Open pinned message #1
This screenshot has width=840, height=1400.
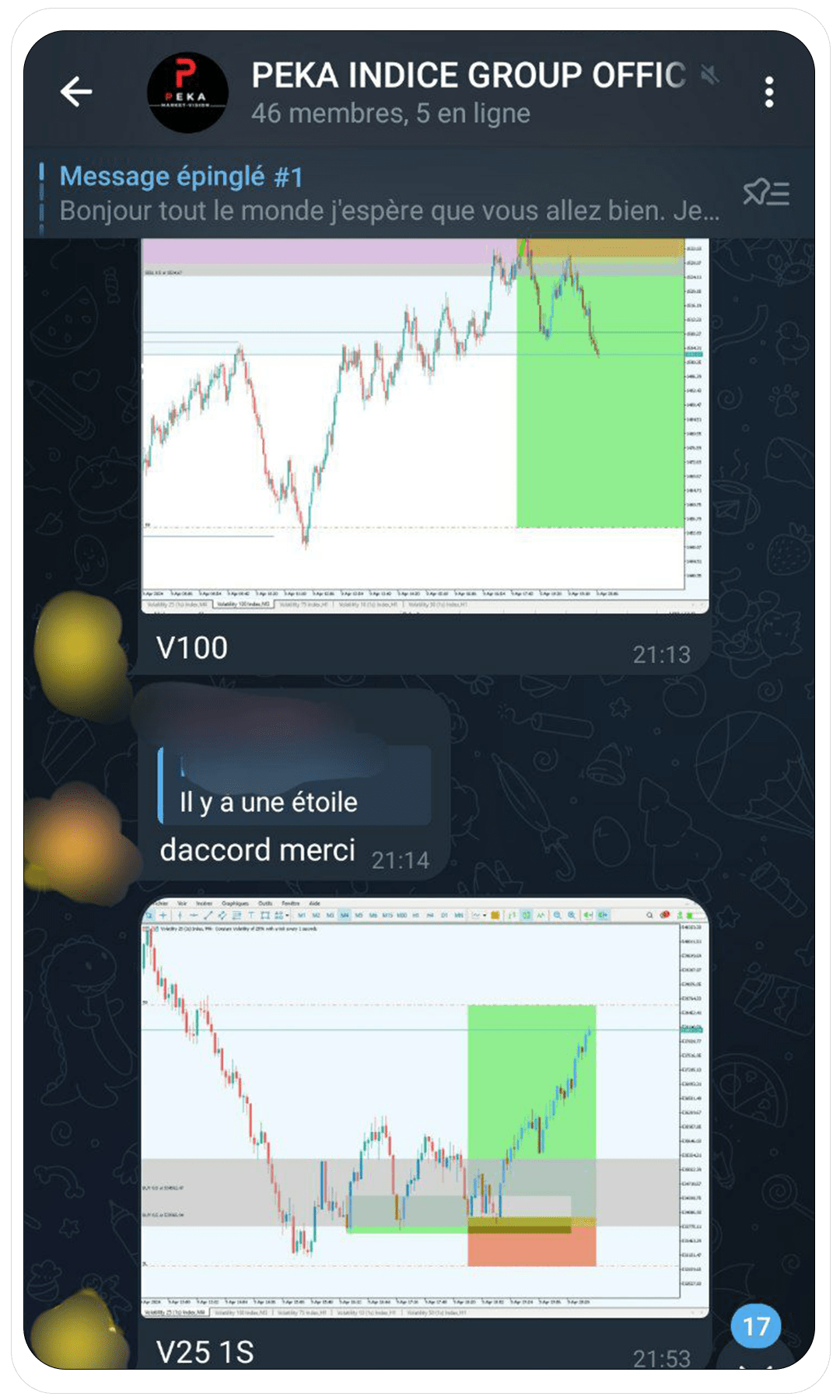tap(389, 194)
